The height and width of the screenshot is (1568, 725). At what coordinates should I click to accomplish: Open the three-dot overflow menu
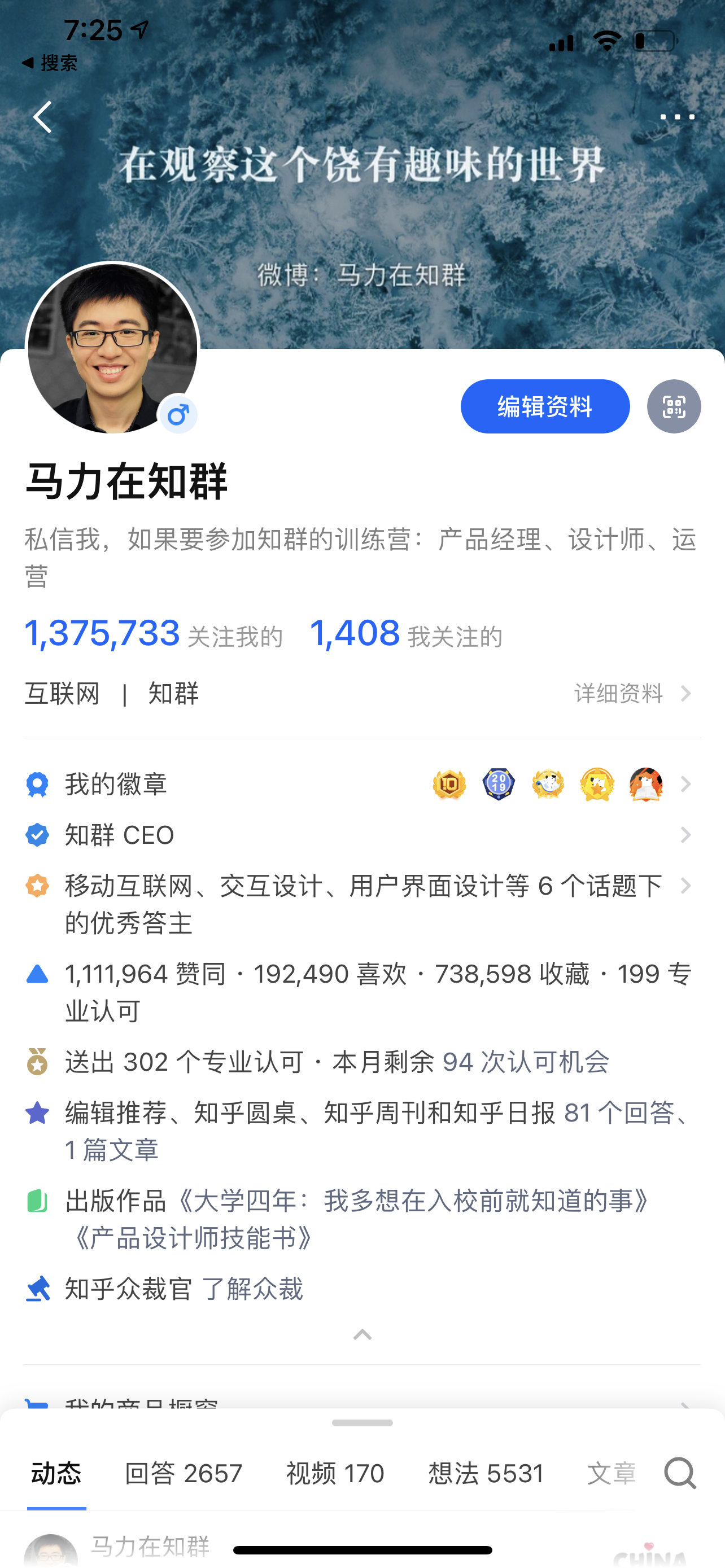(677, 117)
